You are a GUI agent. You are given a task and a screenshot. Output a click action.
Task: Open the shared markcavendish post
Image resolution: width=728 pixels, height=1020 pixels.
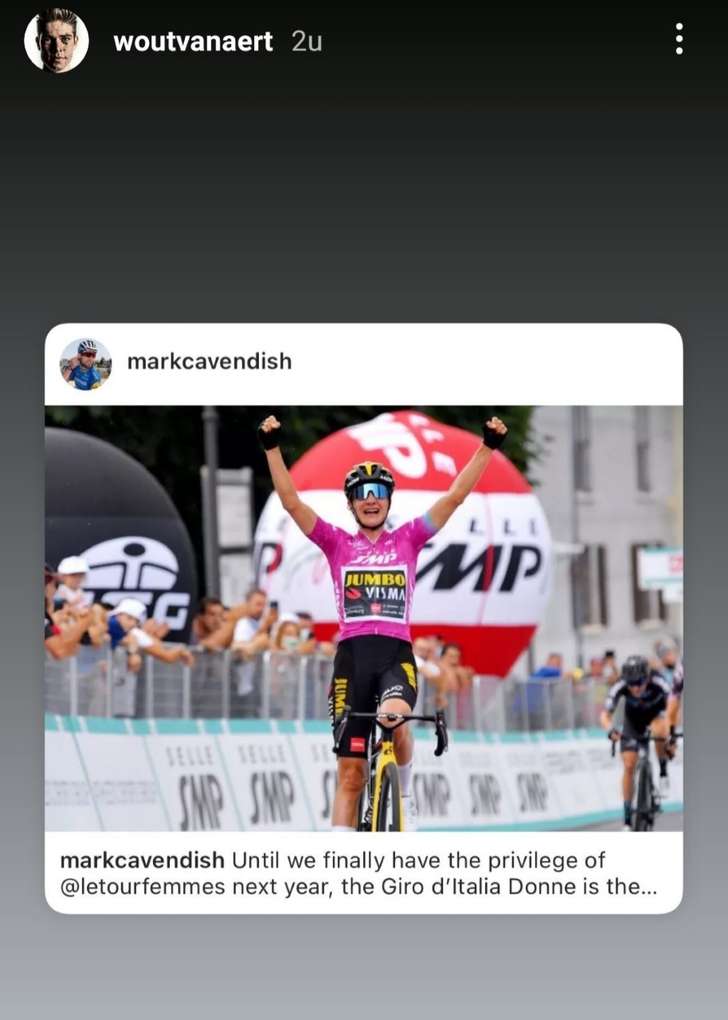point(364,617)
